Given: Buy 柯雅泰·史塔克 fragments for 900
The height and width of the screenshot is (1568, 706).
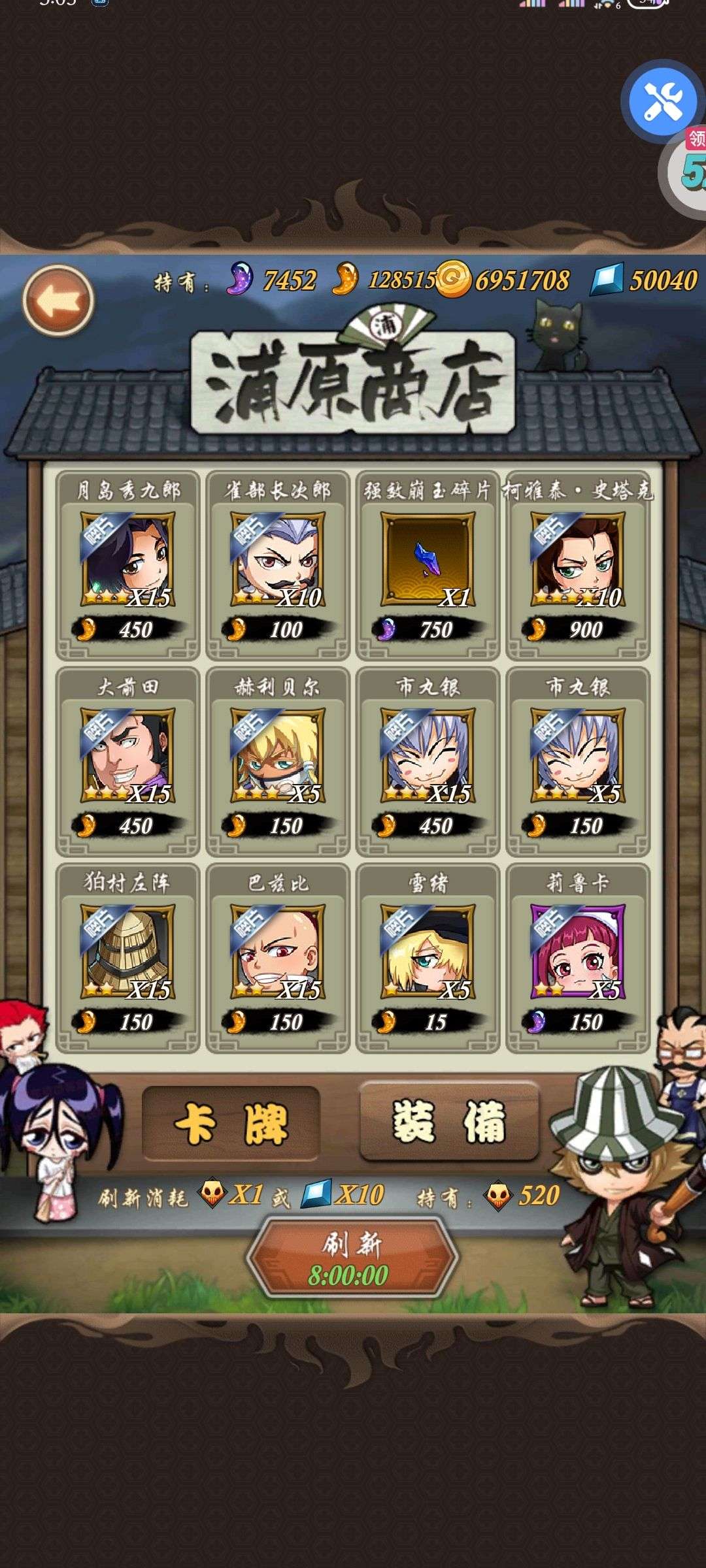Looking at the screenshot, I should (x=579, y=565).
